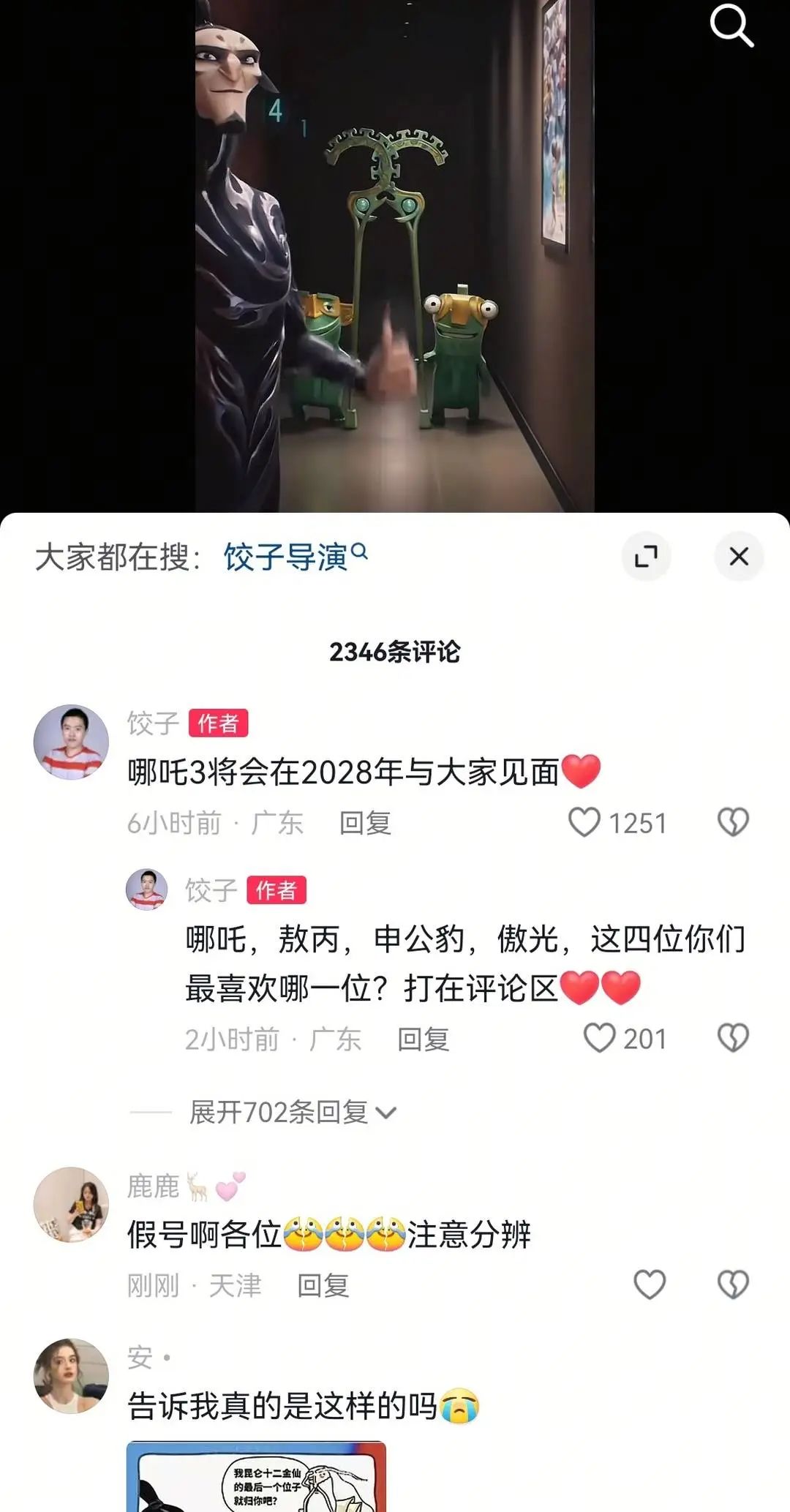Open search via the magnifier icon
Viewport: 790px width, 1512px height.
(731, 26)
